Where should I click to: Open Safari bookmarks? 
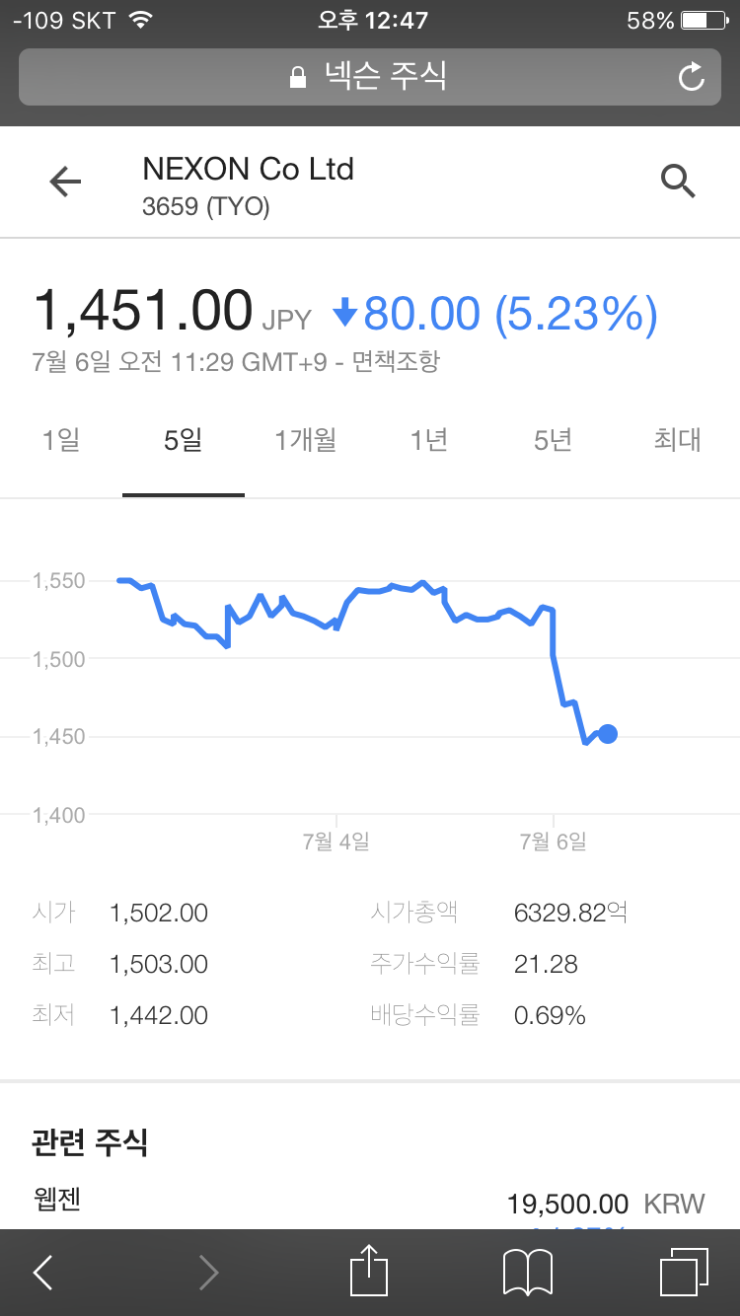pyautogui.click(x=527, y=1272)
